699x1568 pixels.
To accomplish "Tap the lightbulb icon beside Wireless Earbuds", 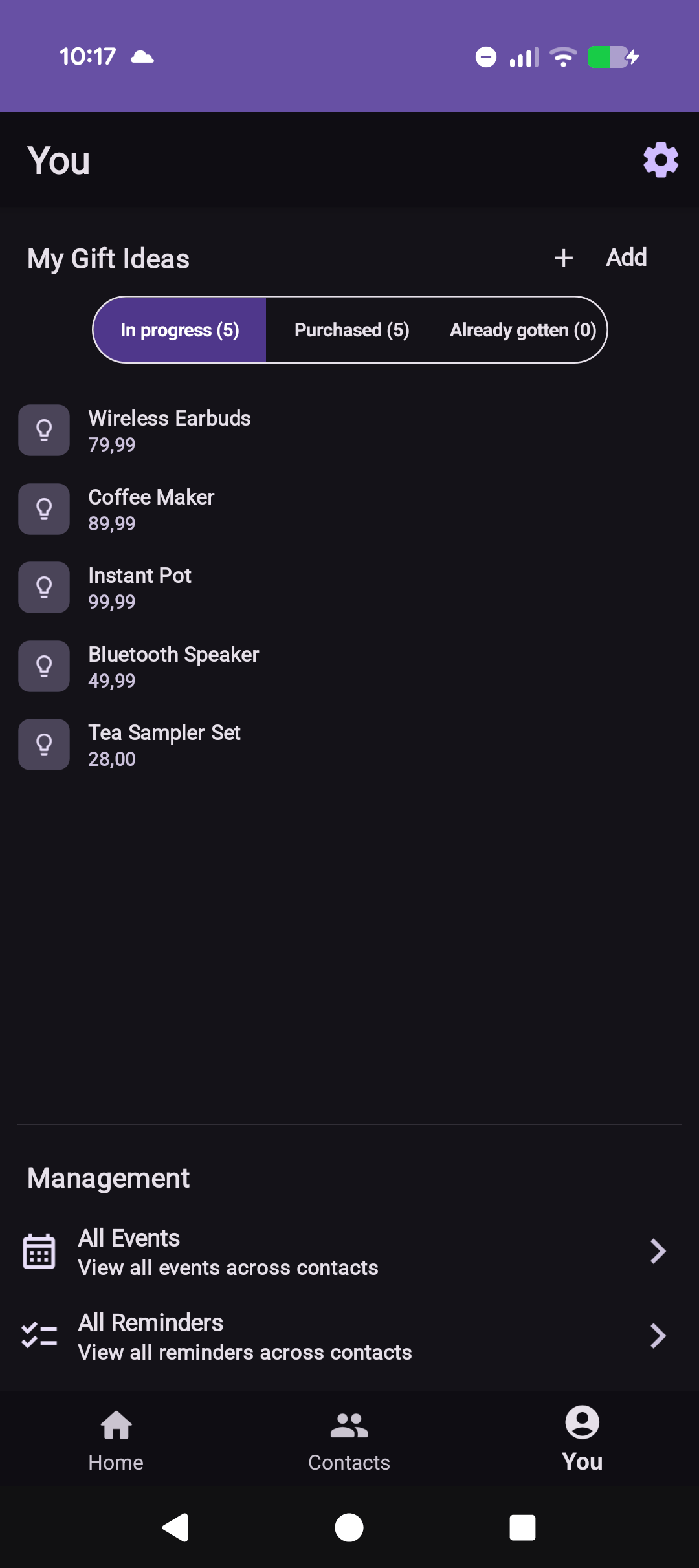I will [x=43, y=430].
